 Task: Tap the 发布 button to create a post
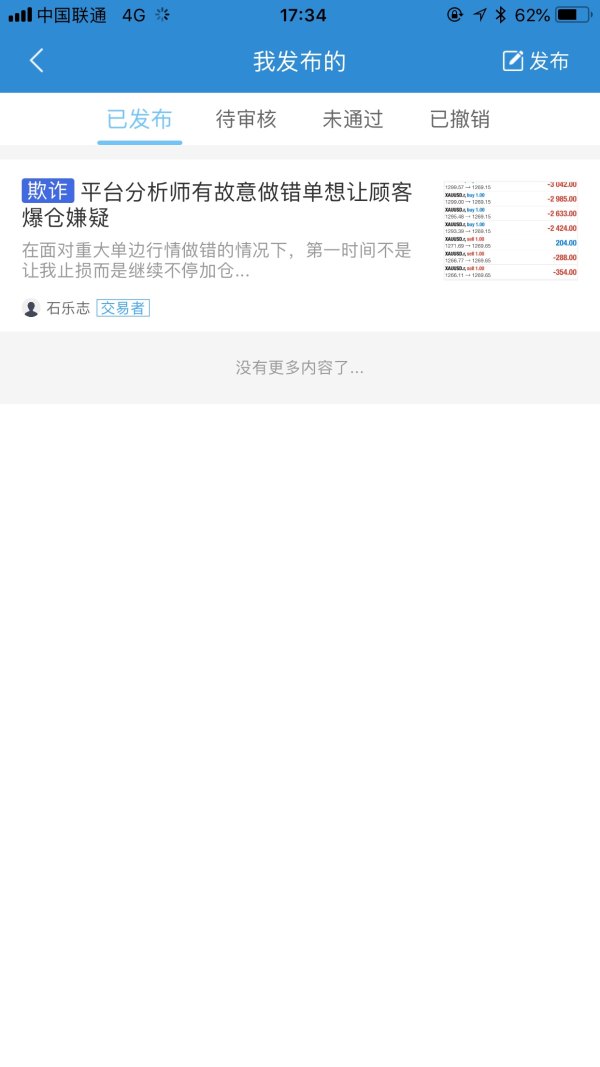tap(535, 61)
